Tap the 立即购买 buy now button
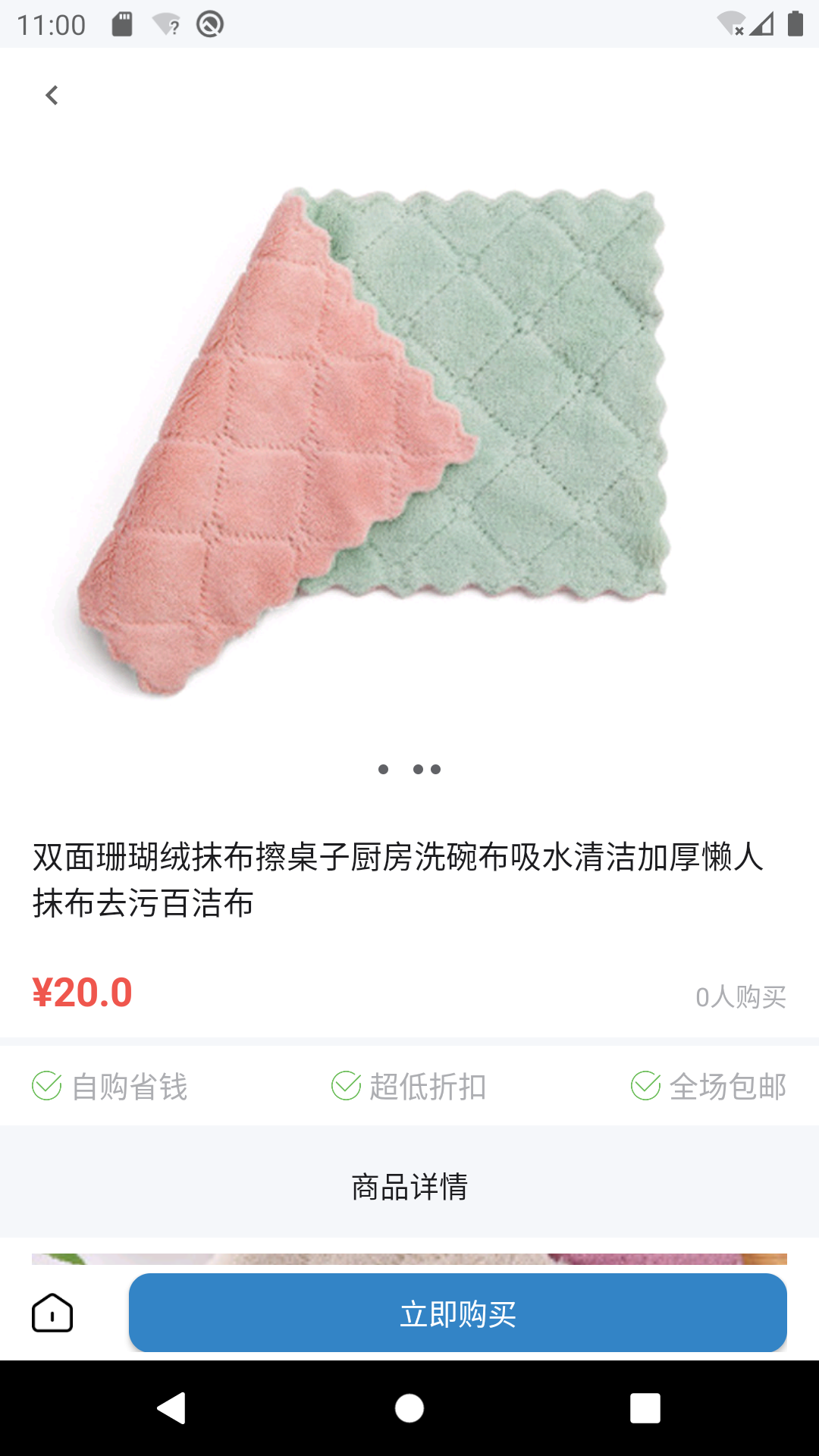819x1456 pixels. pos(457,1313)
